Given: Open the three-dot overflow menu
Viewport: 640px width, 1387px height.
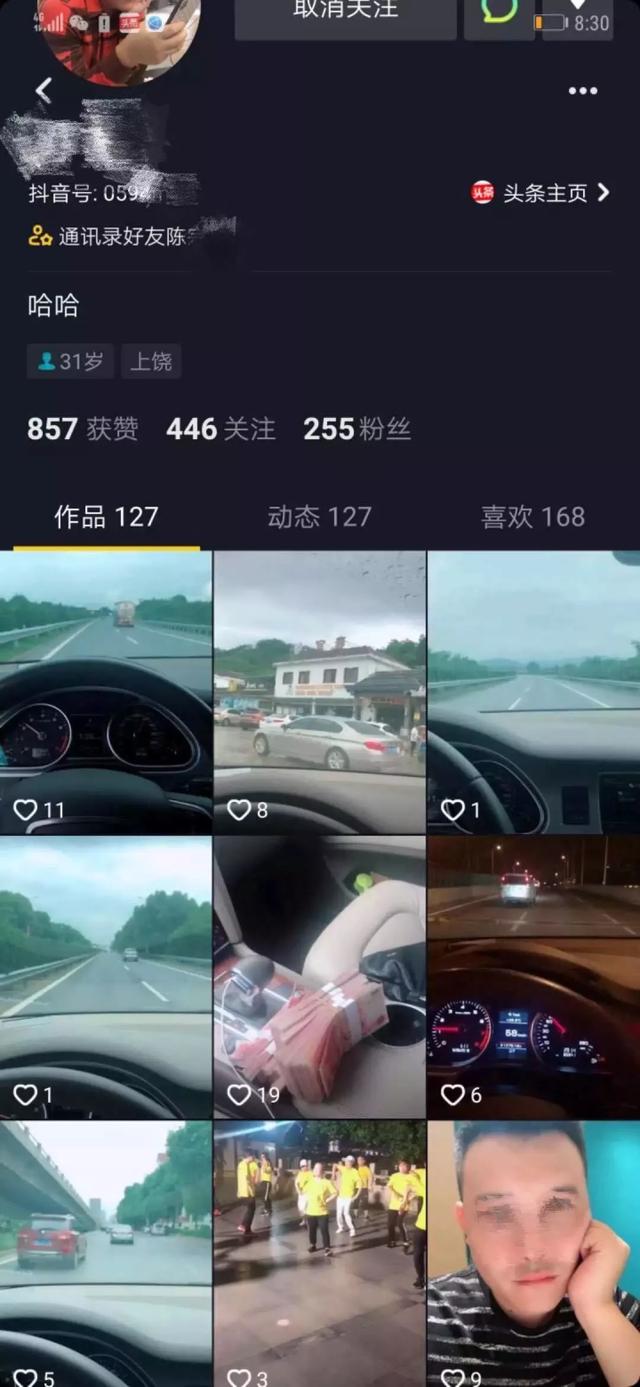Looking at the screenshot, I should click(583, 91).
